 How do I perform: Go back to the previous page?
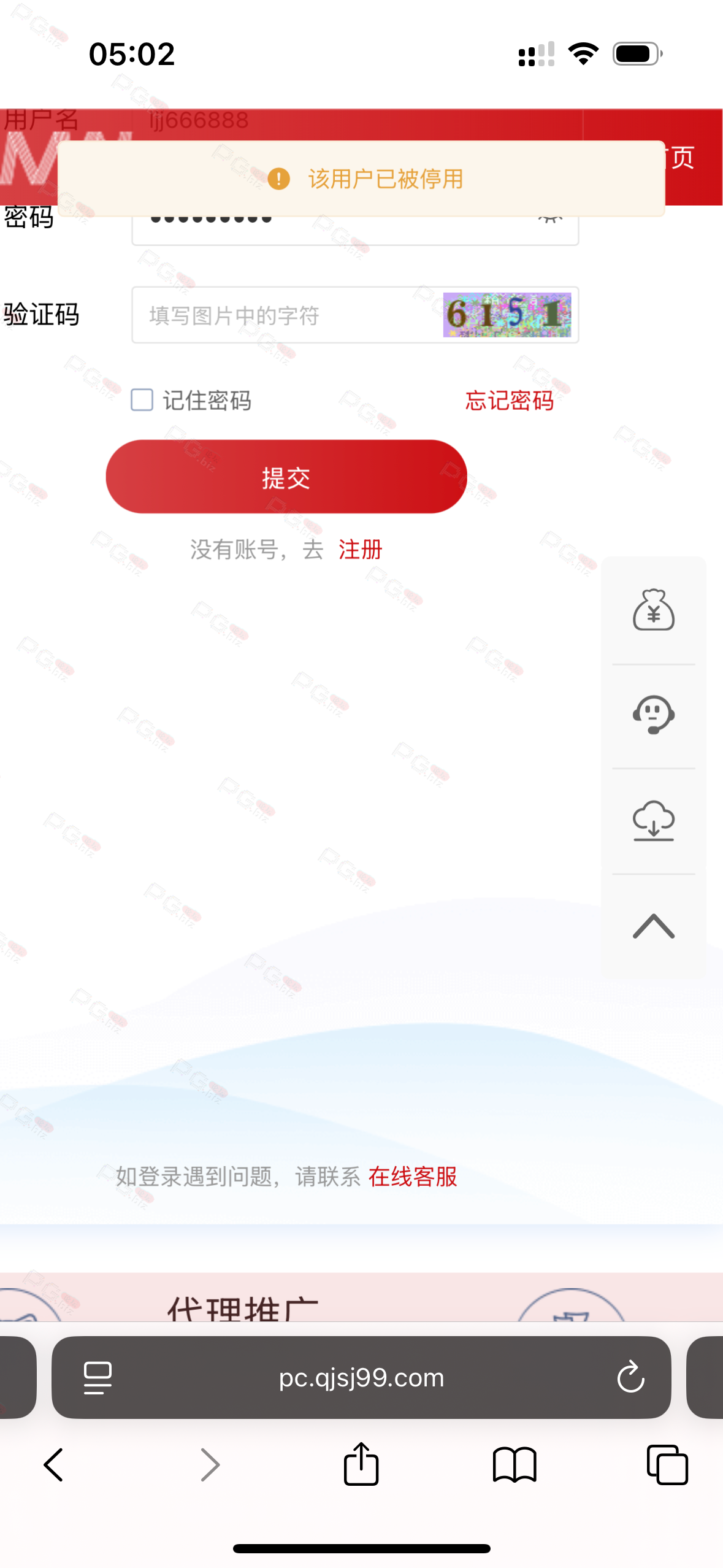pyautogui.click(x=54, y=1465)
